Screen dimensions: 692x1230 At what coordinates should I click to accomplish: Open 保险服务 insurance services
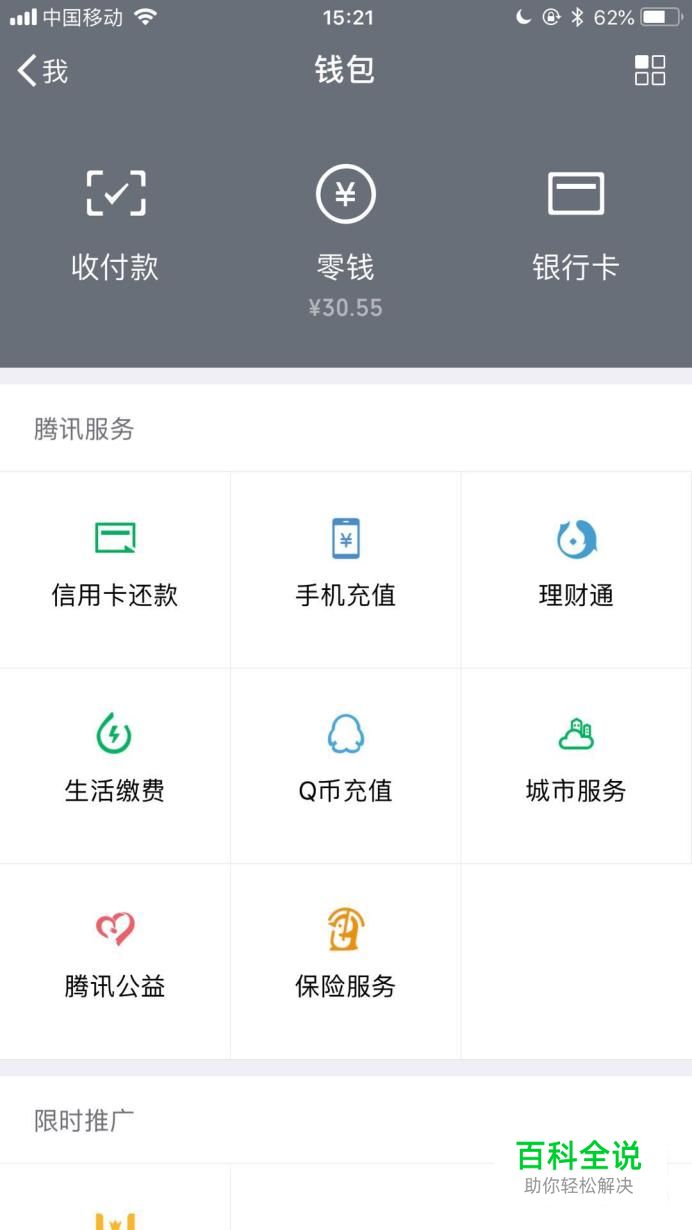345,958
